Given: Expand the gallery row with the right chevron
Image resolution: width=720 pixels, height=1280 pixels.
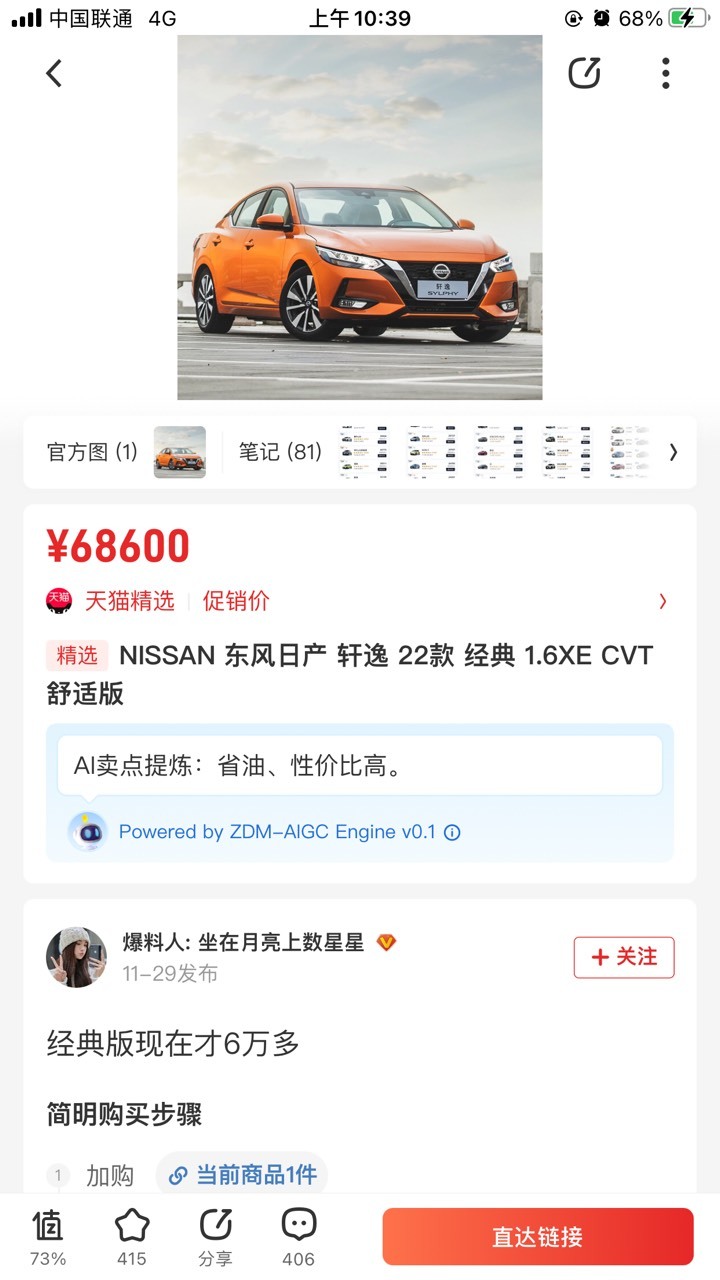Looking at the screenshot, I should click(x=673, y=452).
